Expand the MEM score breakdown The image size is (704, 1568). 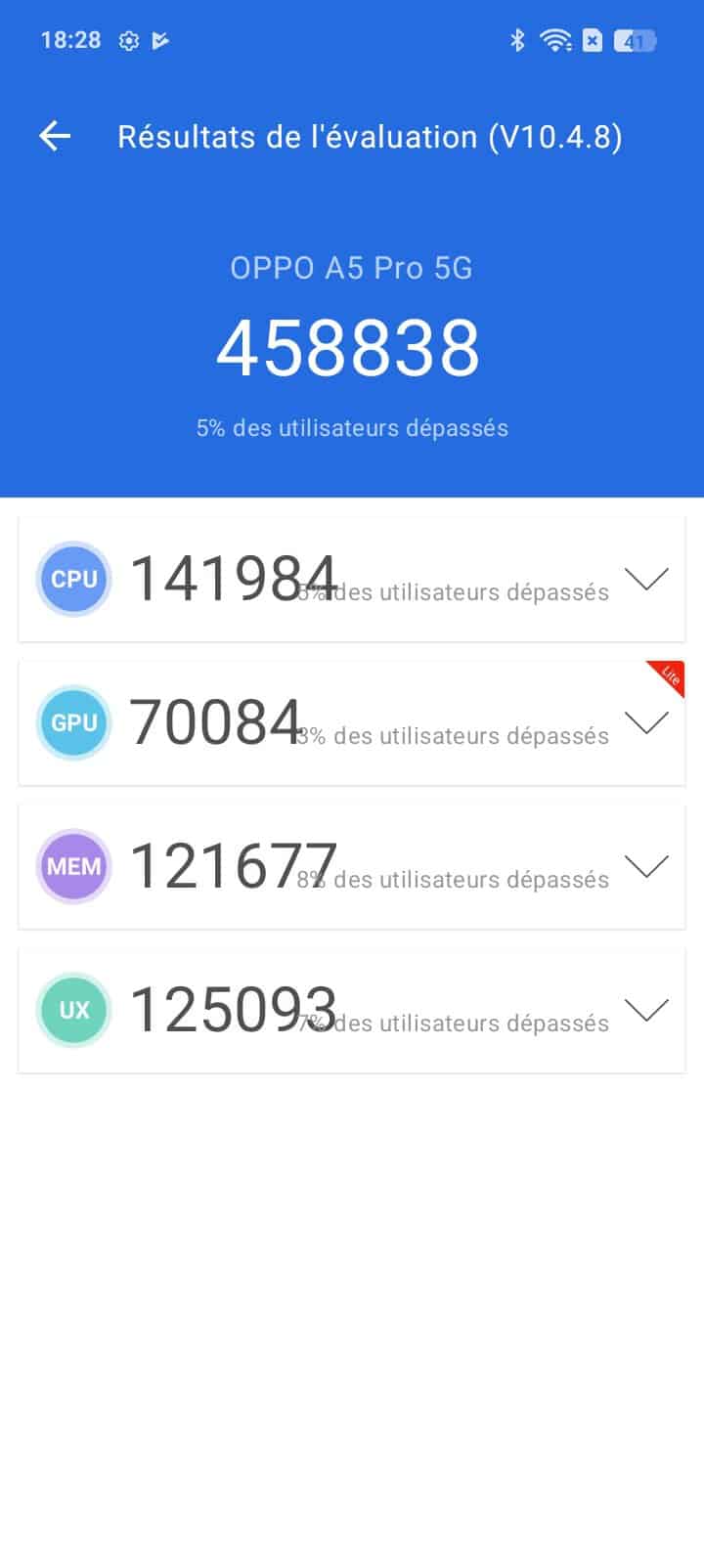[x=646, y=866]
